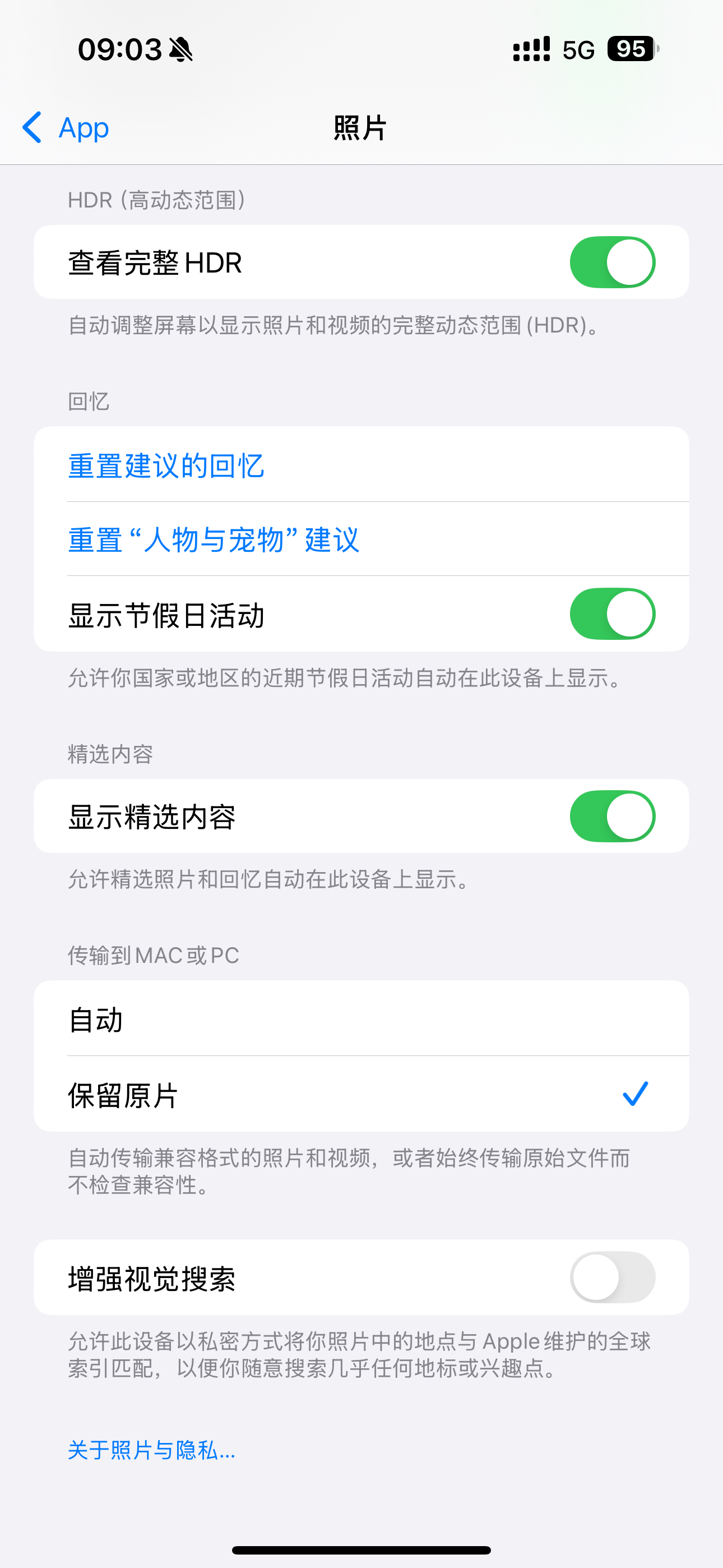The width and height of the screenshot is (723, 1568).
Task: Tap the blue checkmark next to 保留原片
Action: [x=636, y=1092]
